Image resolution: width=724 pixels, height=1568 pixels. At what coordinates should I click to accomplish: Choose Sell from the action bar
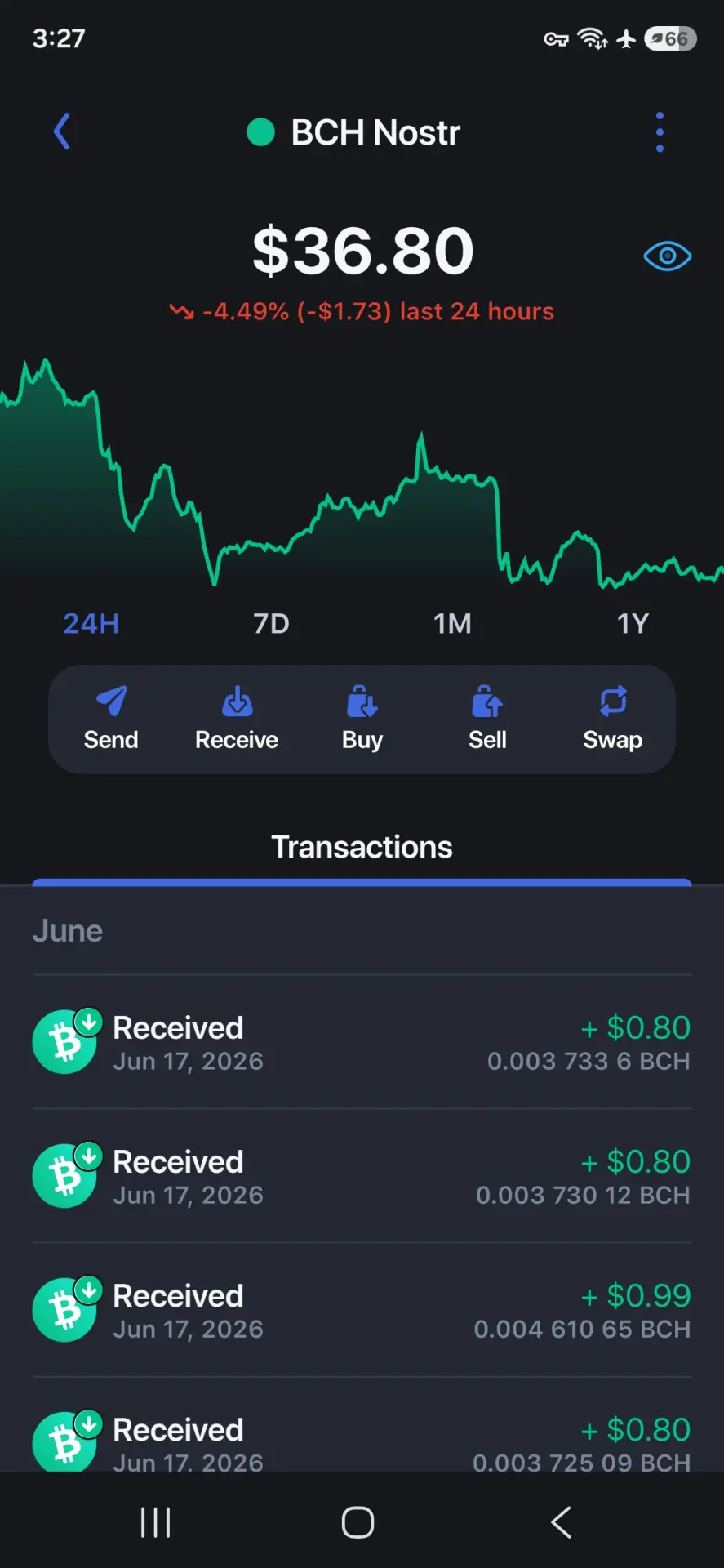tap(487, 719)
